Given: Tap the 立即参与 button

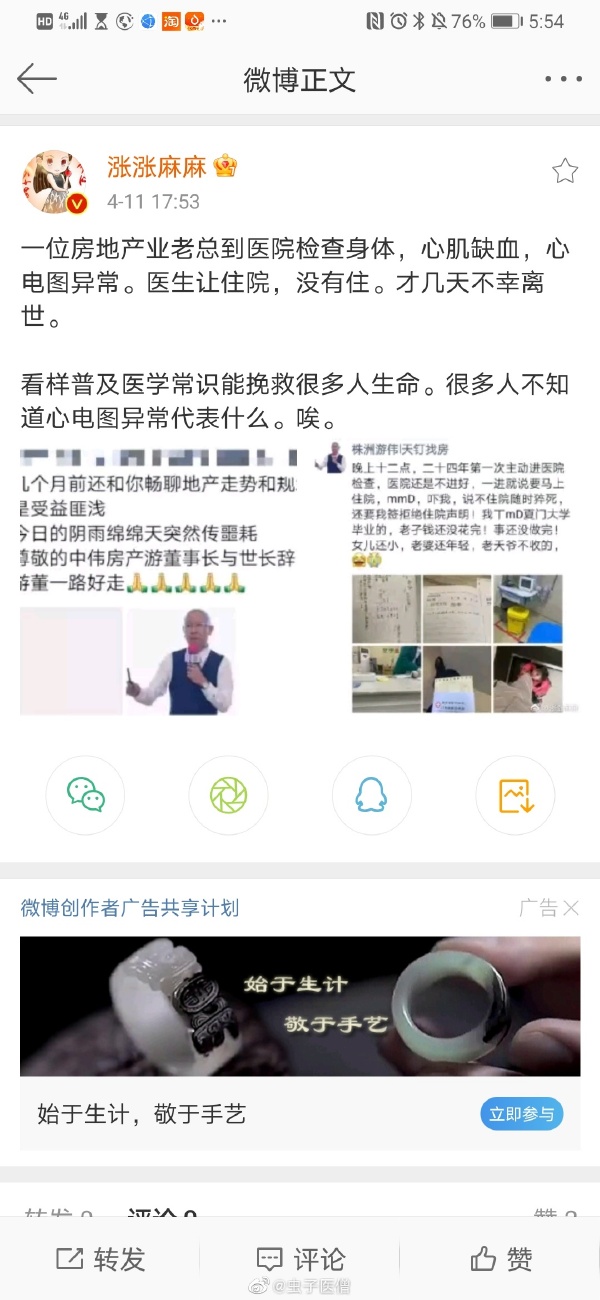Looking at the screenshot, I should (521, 1113).
